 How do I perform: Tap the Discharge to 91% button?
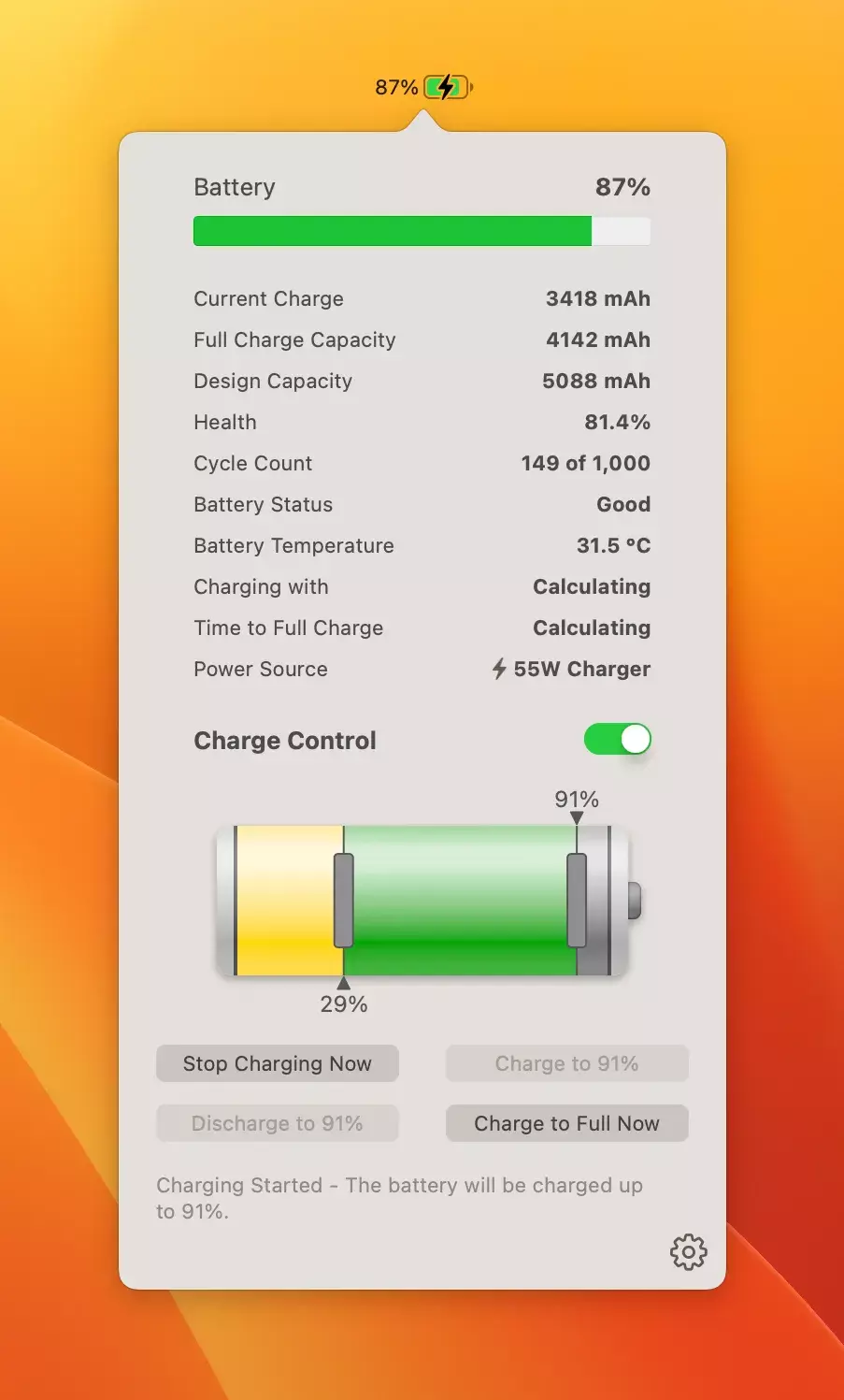tap(278, 1123)
